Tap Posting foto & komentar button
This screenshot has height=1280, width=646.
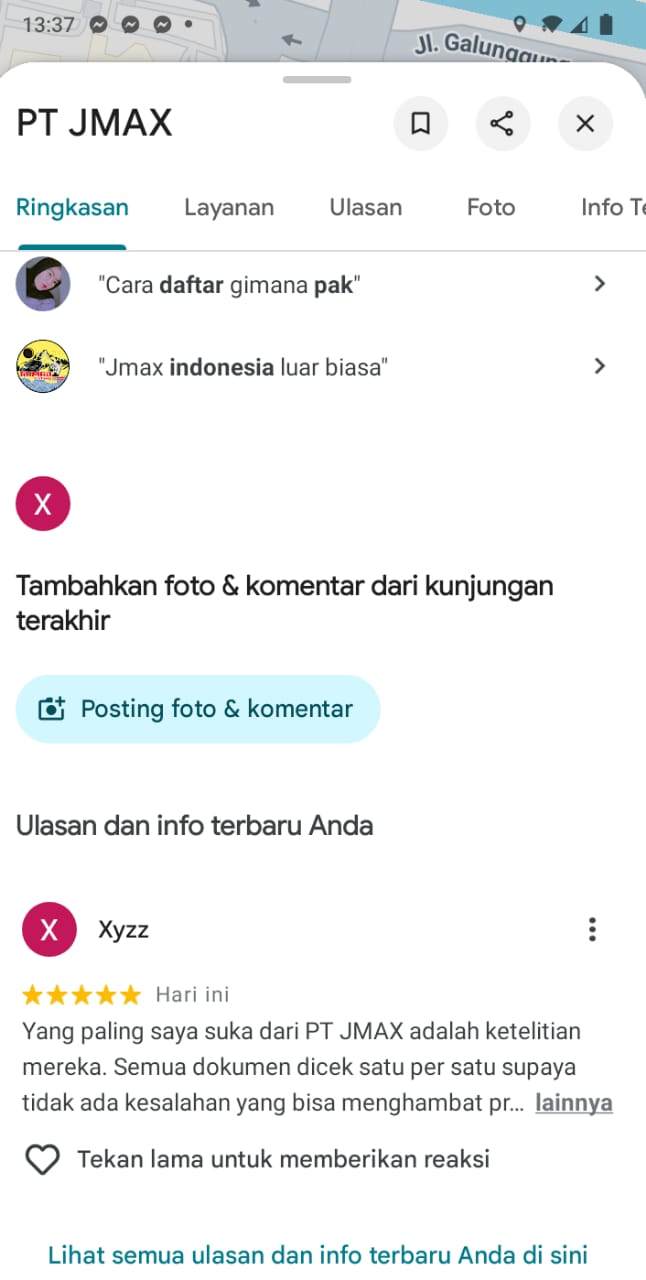pos(198,709)
